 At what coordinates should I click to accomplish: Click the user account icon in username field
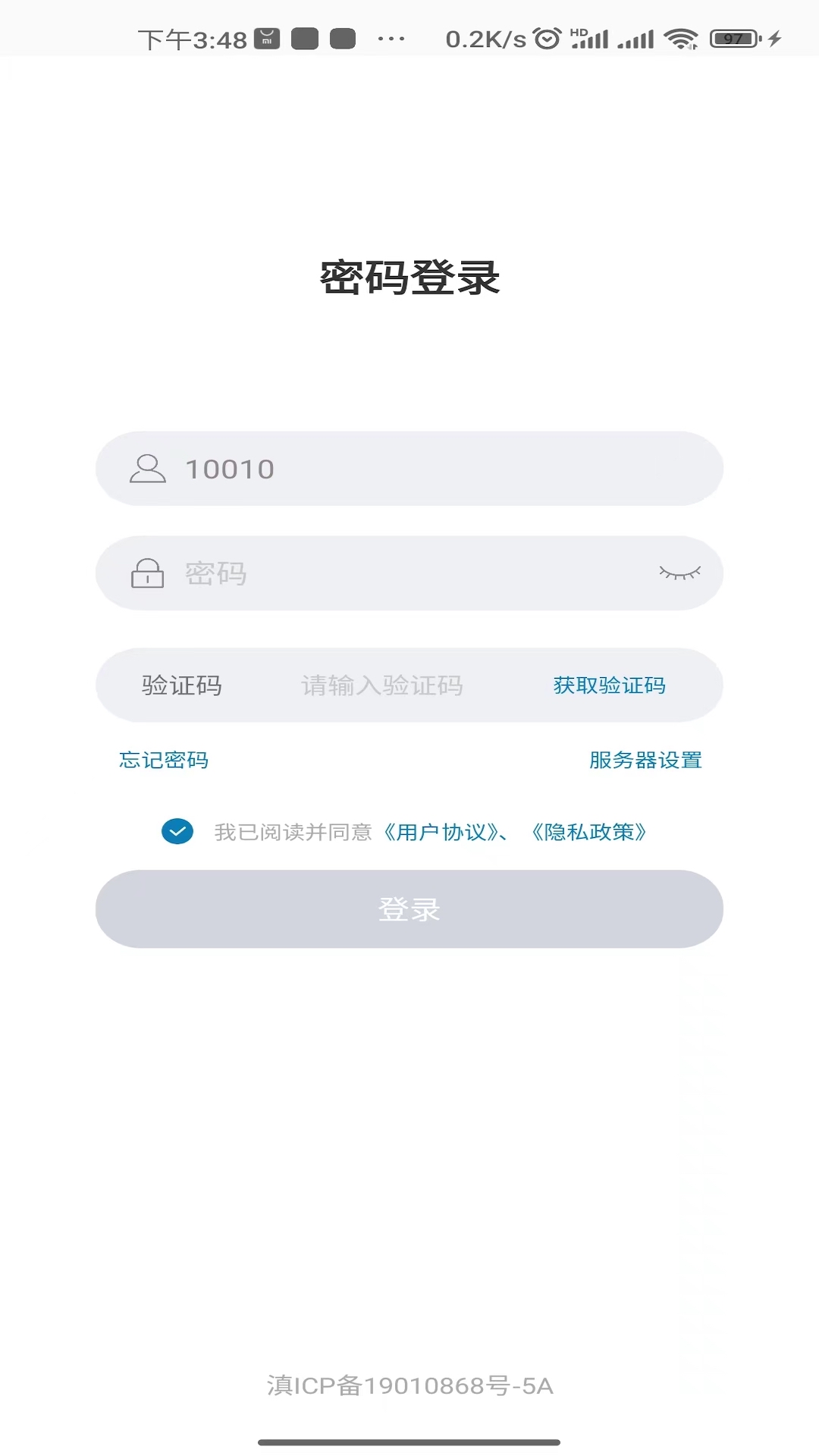pyautogui.click(x=149, y=469)
